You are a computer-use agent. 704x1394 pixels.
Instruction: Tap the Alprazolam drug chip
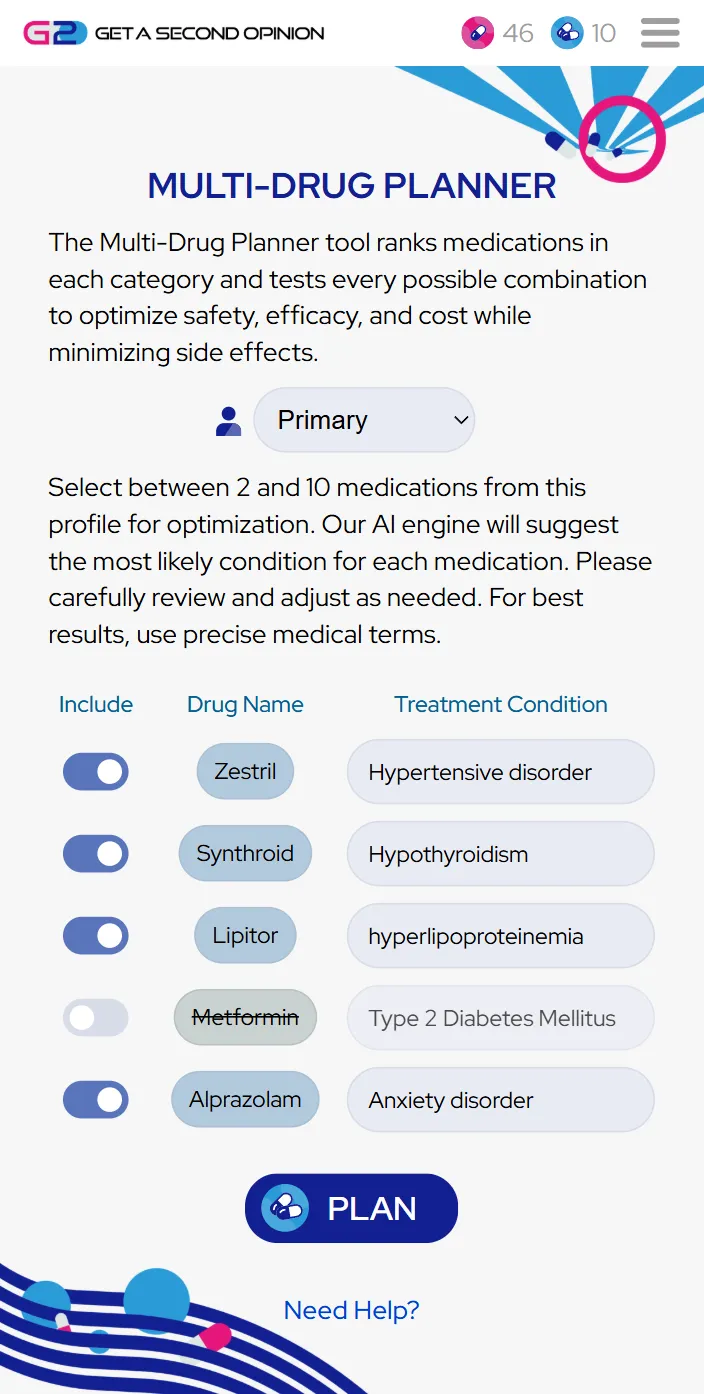pyautogui.click(x=245, y=1099)
